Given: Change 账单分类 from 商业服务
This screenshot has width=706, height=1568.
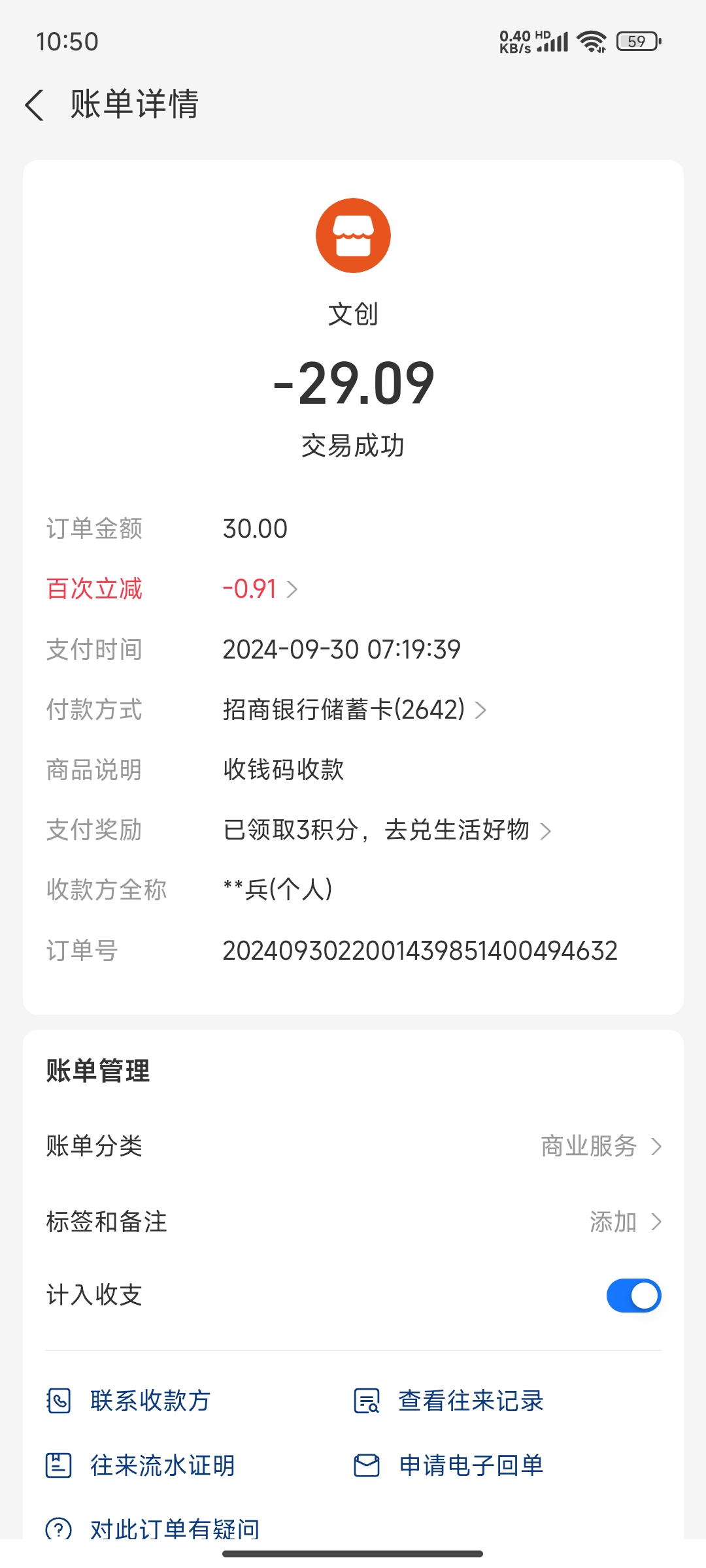Looking at the screenshot, I should point(601,1147).
